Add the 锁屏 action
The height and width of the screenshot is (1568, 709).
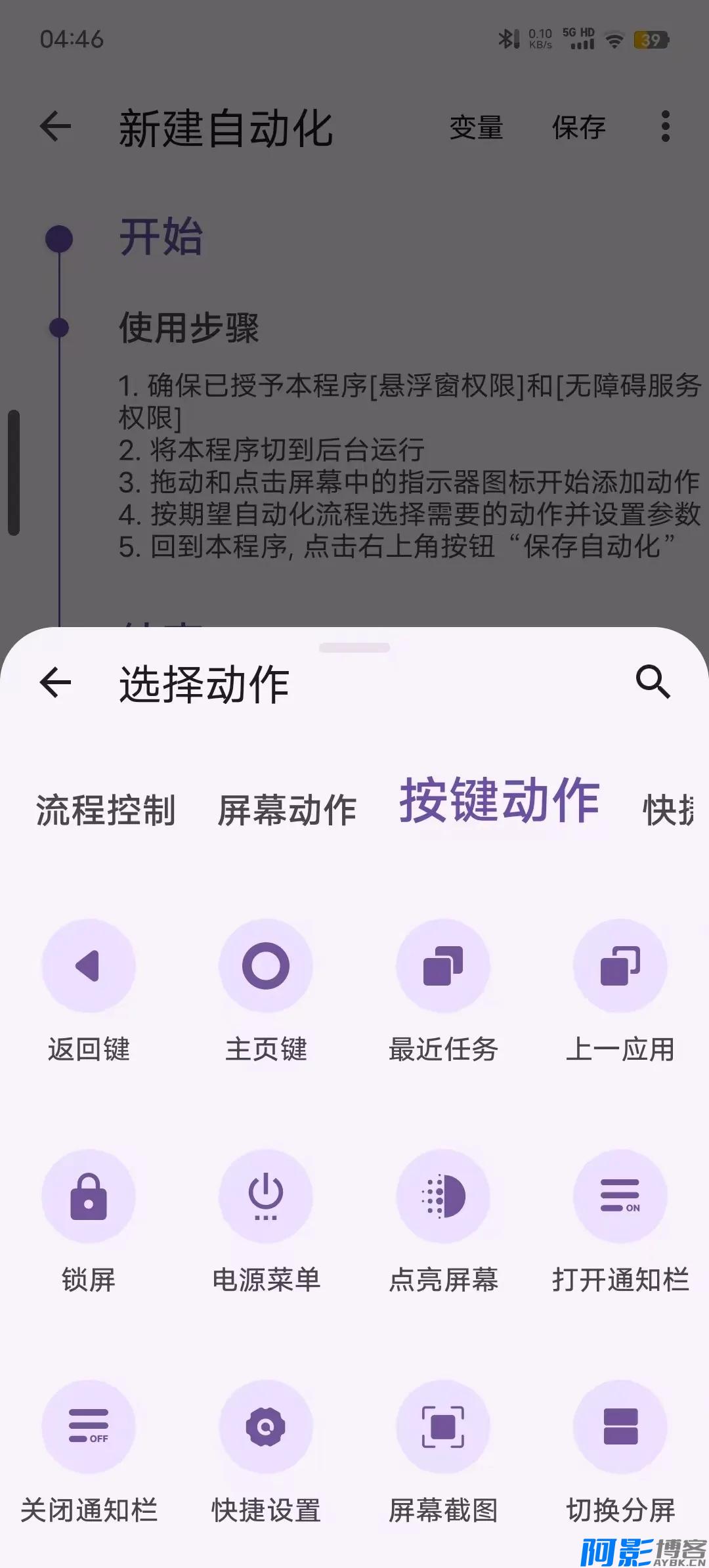click(x=89, y=1196)
